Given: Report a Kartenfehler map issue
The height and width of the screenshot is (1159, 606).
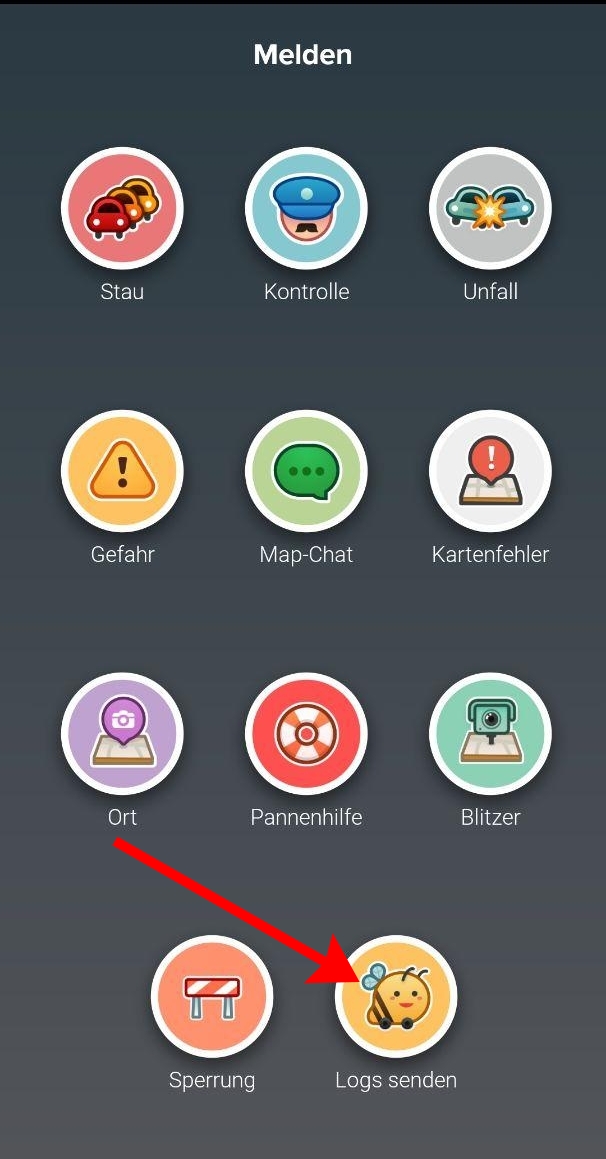Looking at the screenshot, I should 490,471.
